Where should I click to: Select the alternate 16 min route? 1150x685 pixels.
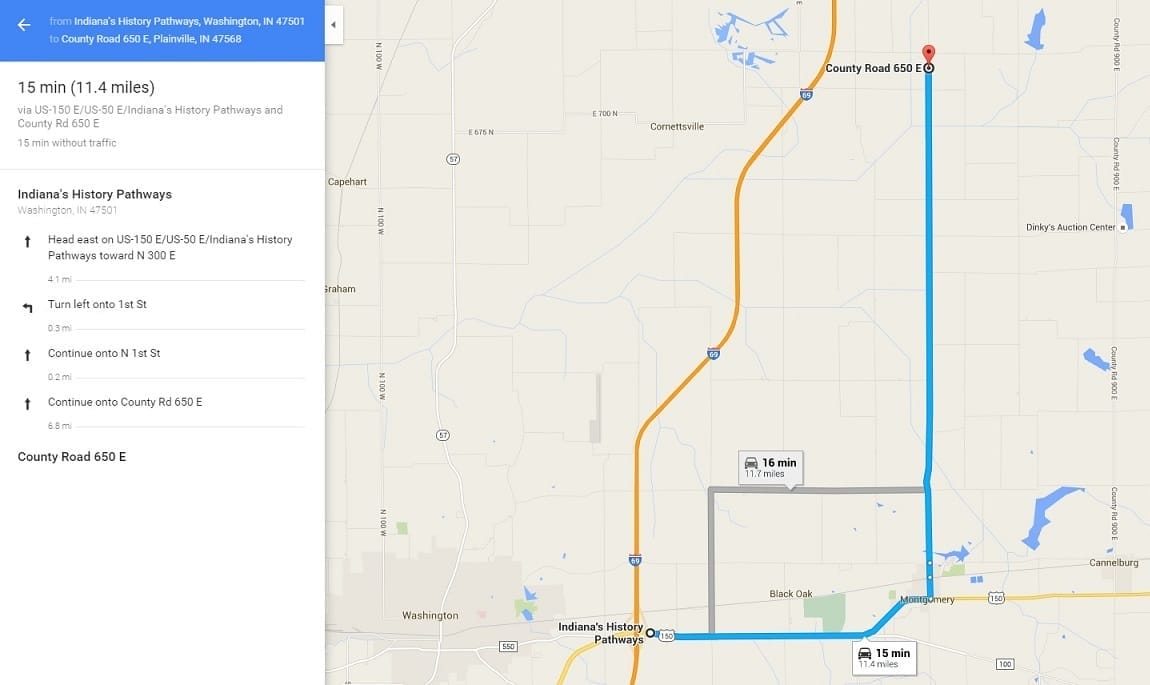click(x=771, y=467)
